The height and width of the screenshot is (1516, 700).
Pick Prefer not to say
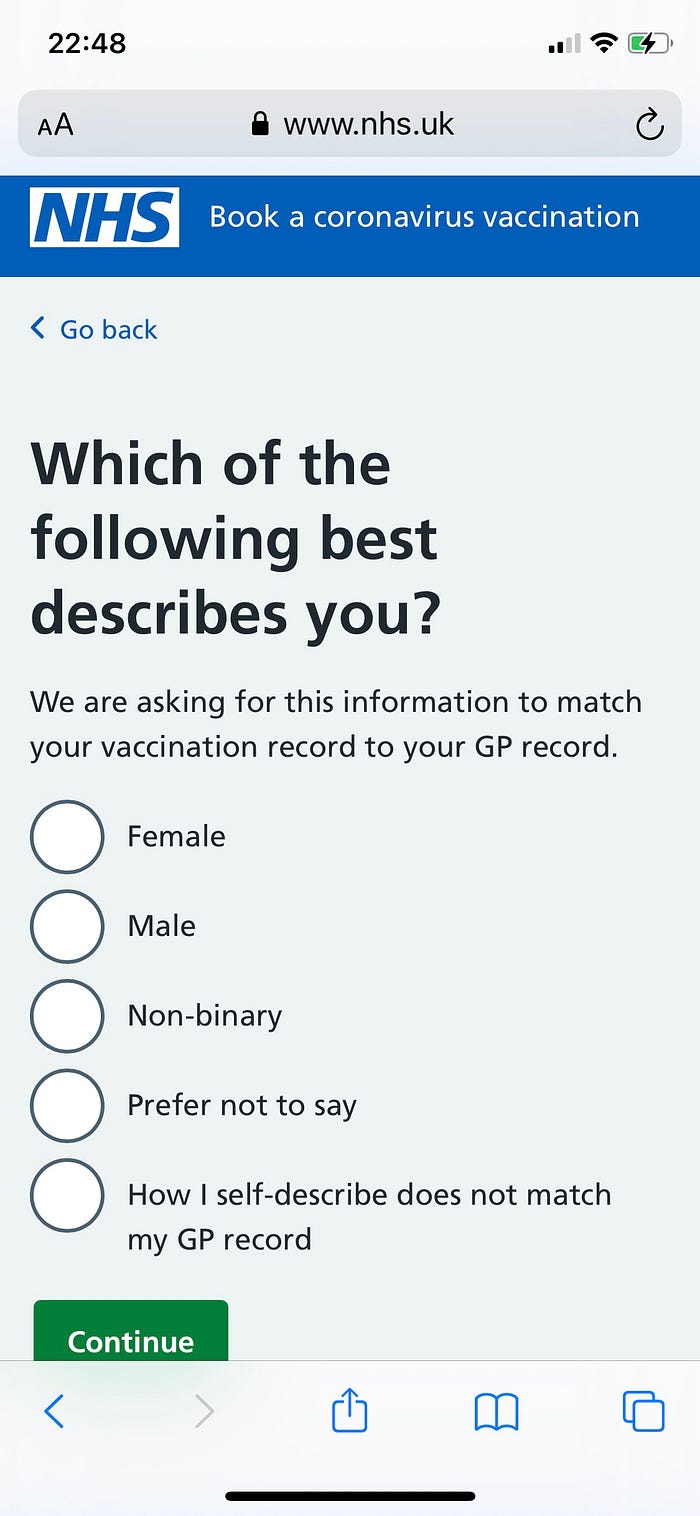tap(67, 1106)
